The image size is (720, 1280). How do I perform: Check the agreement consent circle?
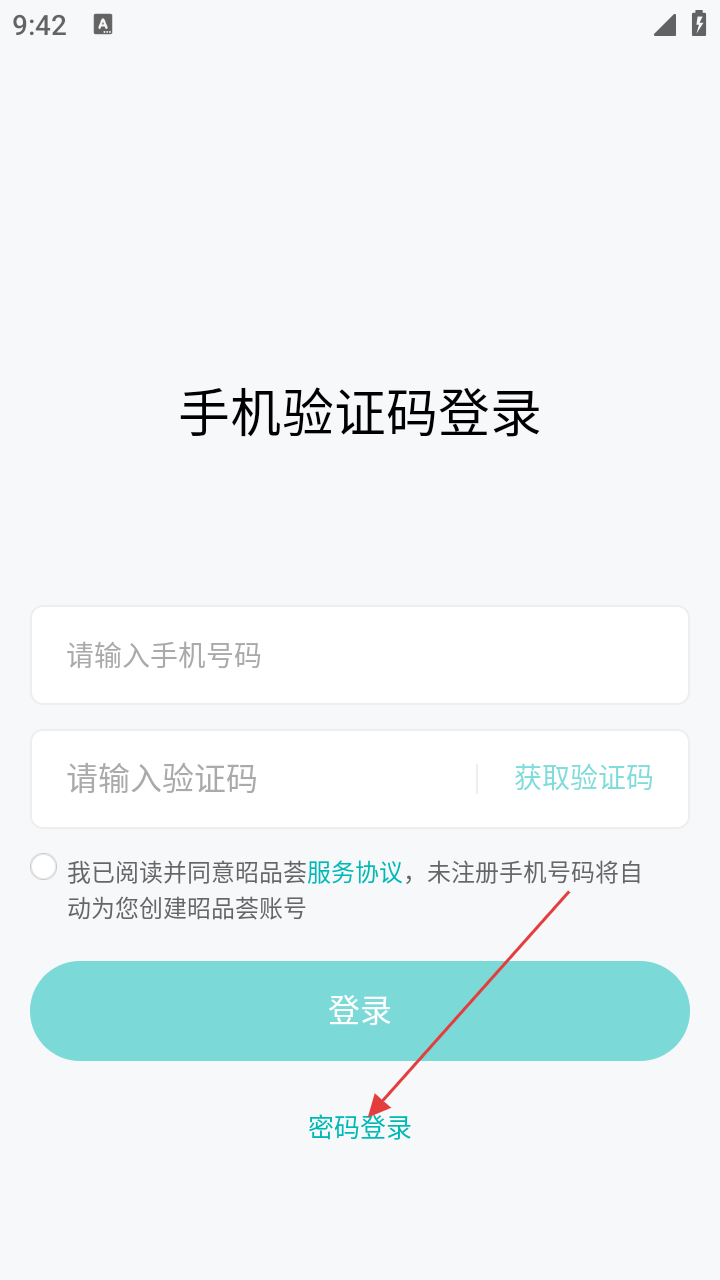coord(44,867)
